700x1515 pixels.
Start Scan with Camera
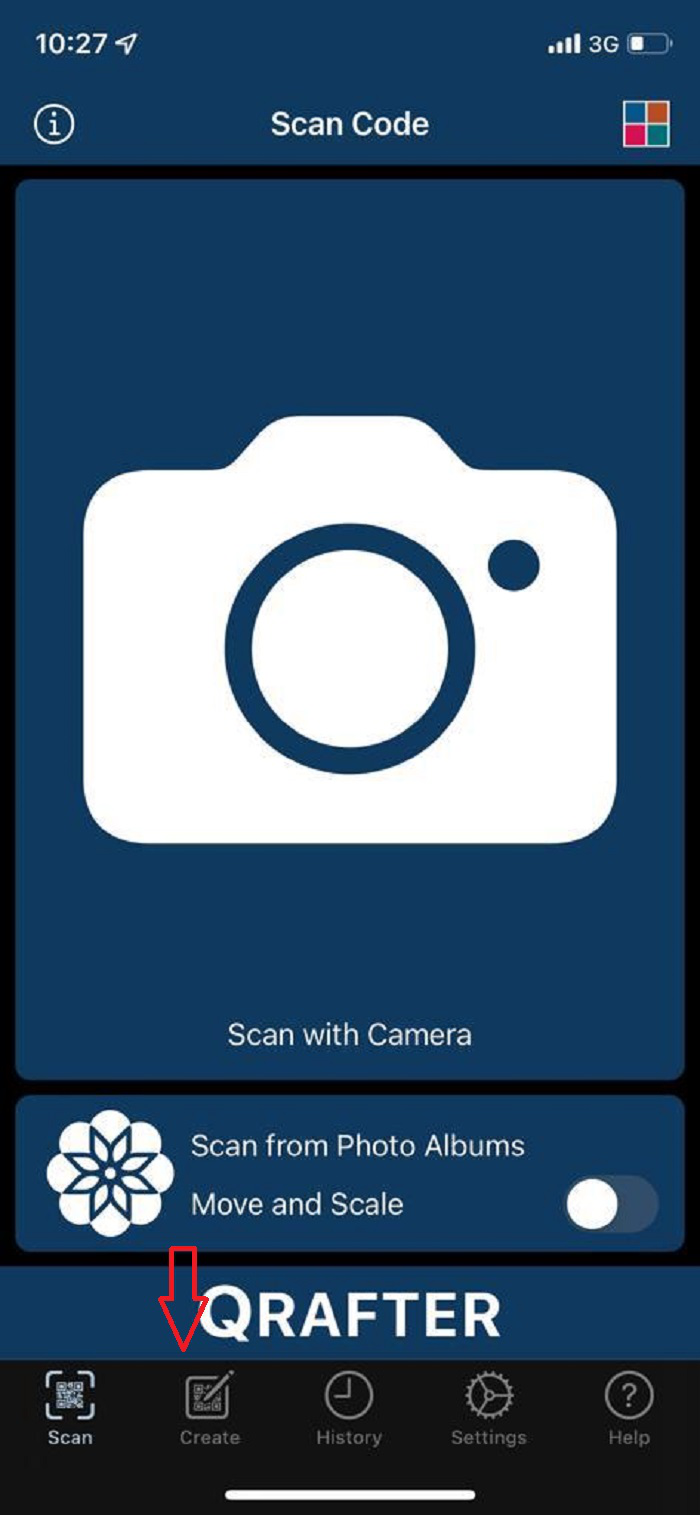pyautogui.click(x=350, y=630)
